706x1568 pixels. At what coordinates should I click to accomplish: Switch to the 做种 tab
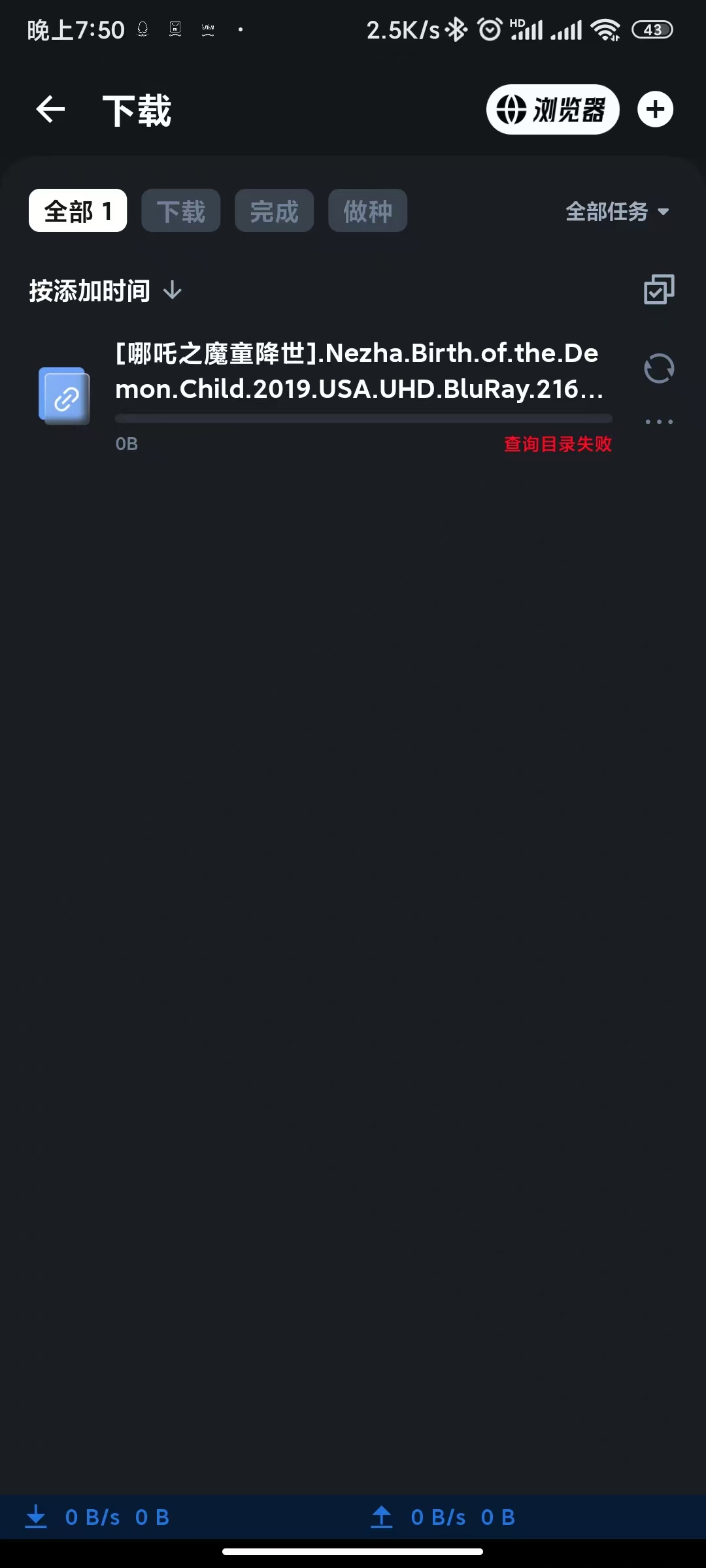(367, 210)
